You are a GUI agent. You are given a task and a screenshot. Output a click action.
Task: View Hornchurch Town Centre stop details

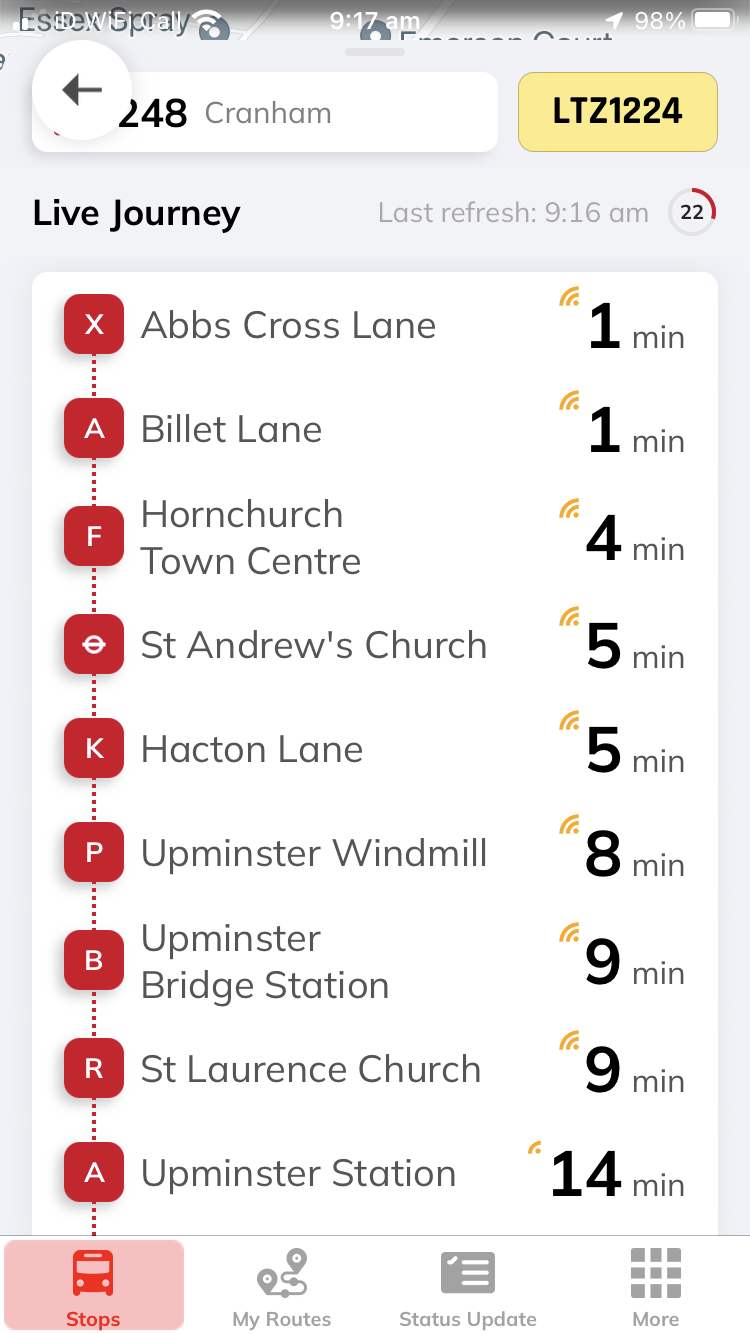(x=250, y=538)
